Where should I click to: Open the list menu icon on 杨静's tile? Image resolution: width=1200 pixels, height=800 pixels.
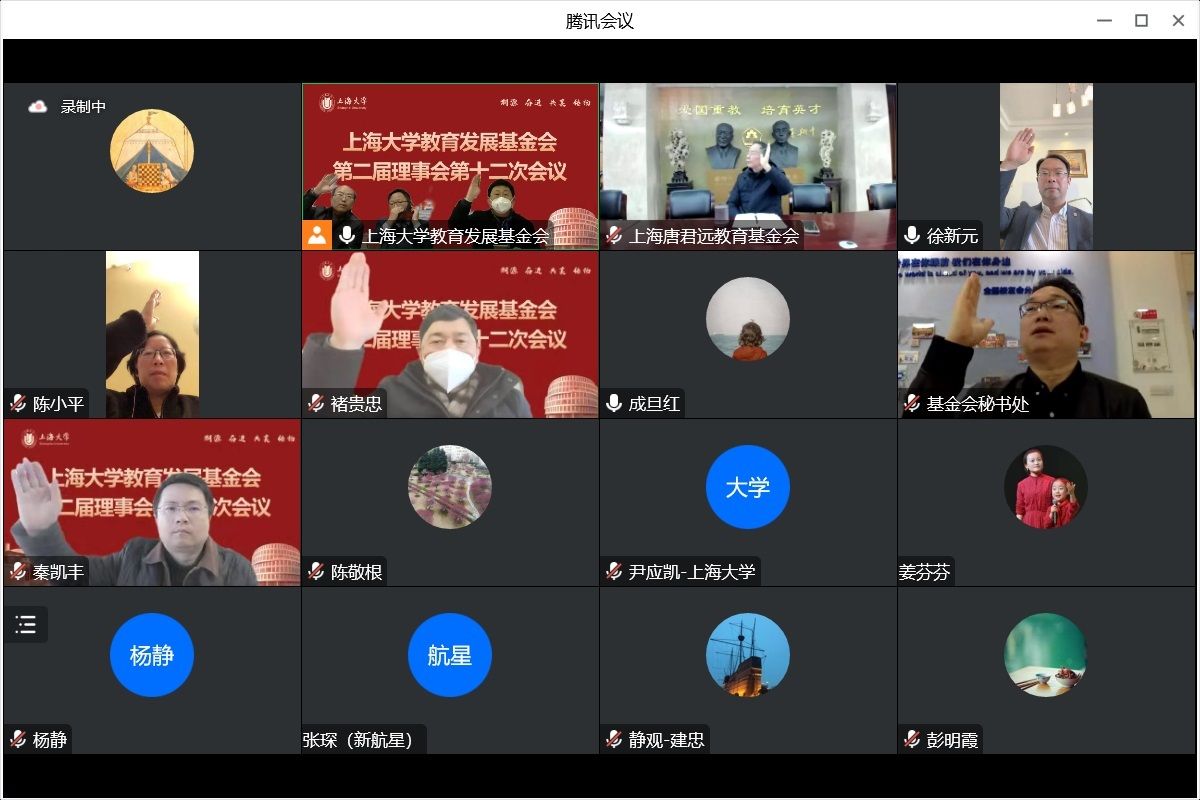click(26, 624)
